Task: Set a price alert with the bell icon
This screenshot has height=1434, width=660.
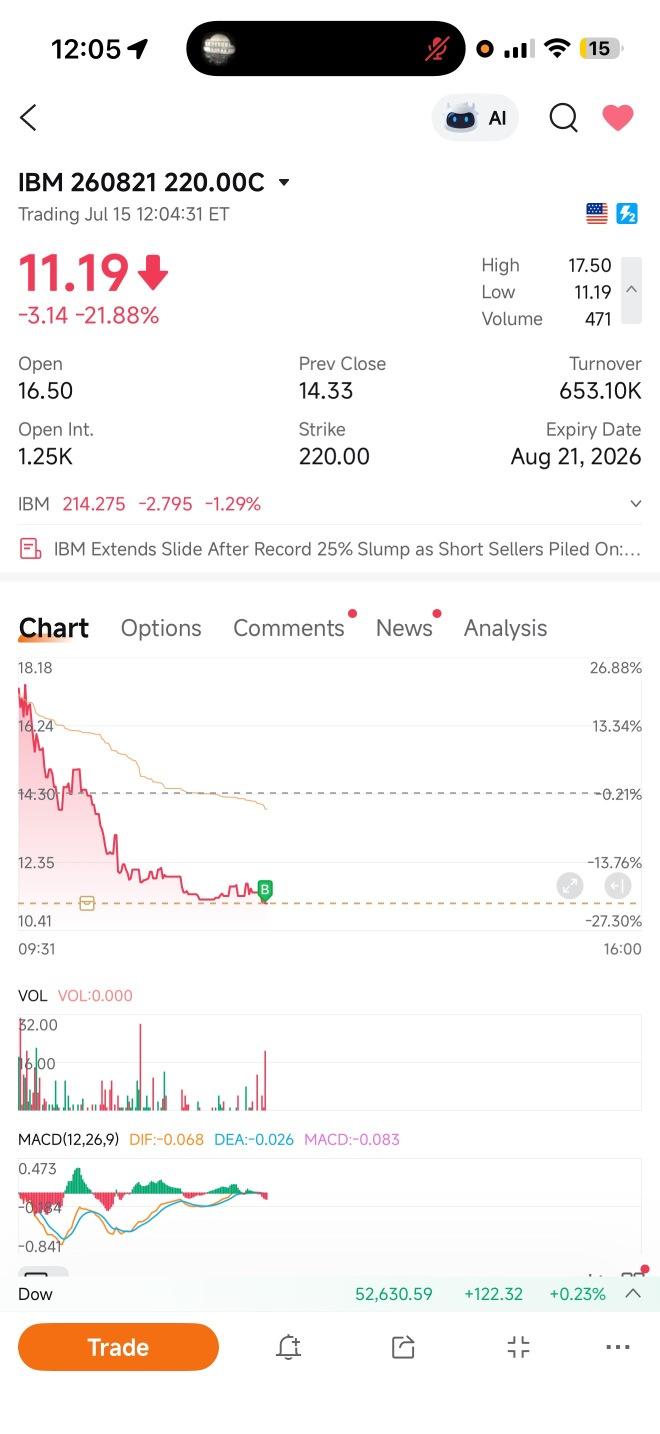Action: click(288, 1347)
